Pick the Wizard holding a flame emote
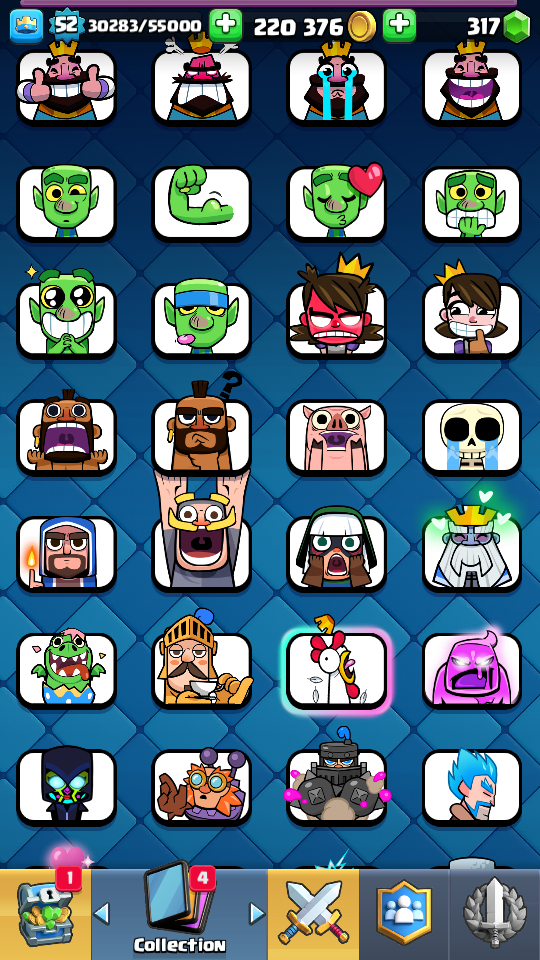 pyautogui.click(x=66, y=552)
